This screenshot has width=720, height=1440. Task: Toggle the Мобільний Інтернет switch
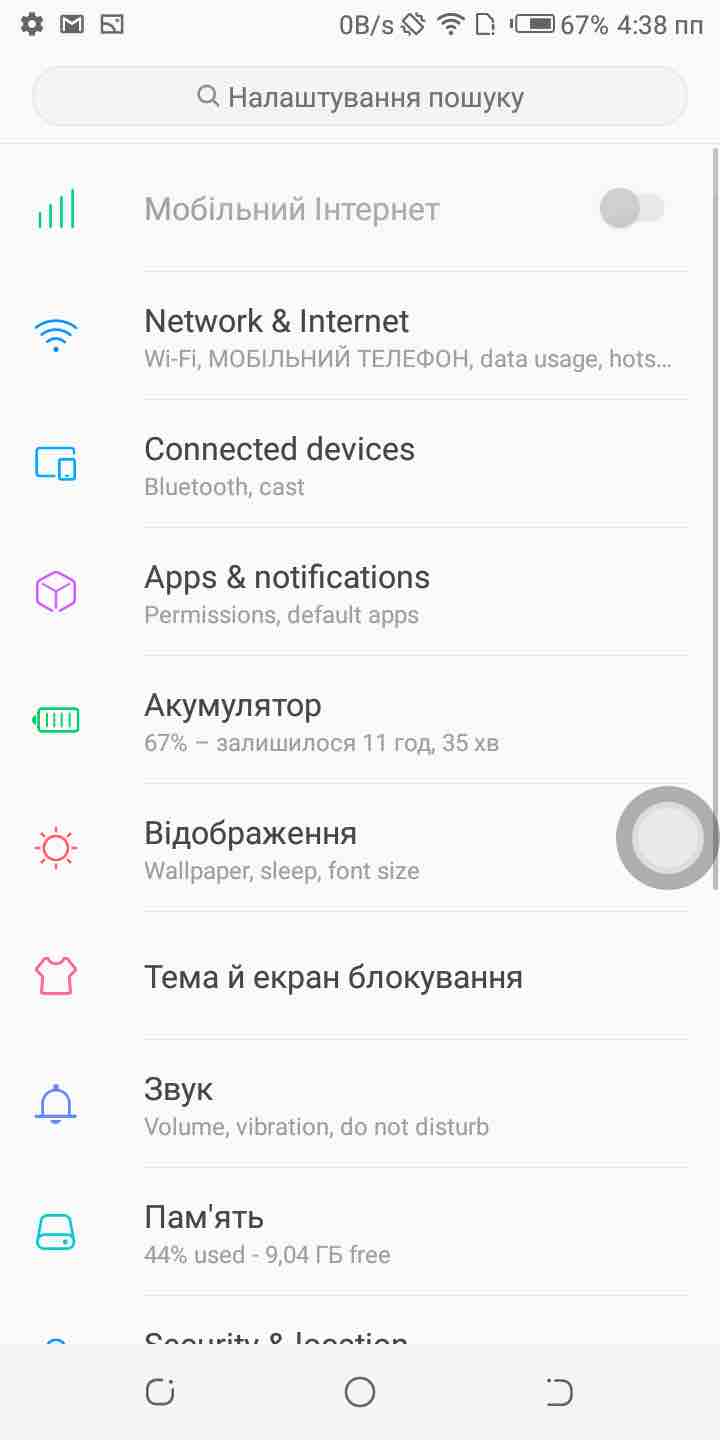click(632, 209)
